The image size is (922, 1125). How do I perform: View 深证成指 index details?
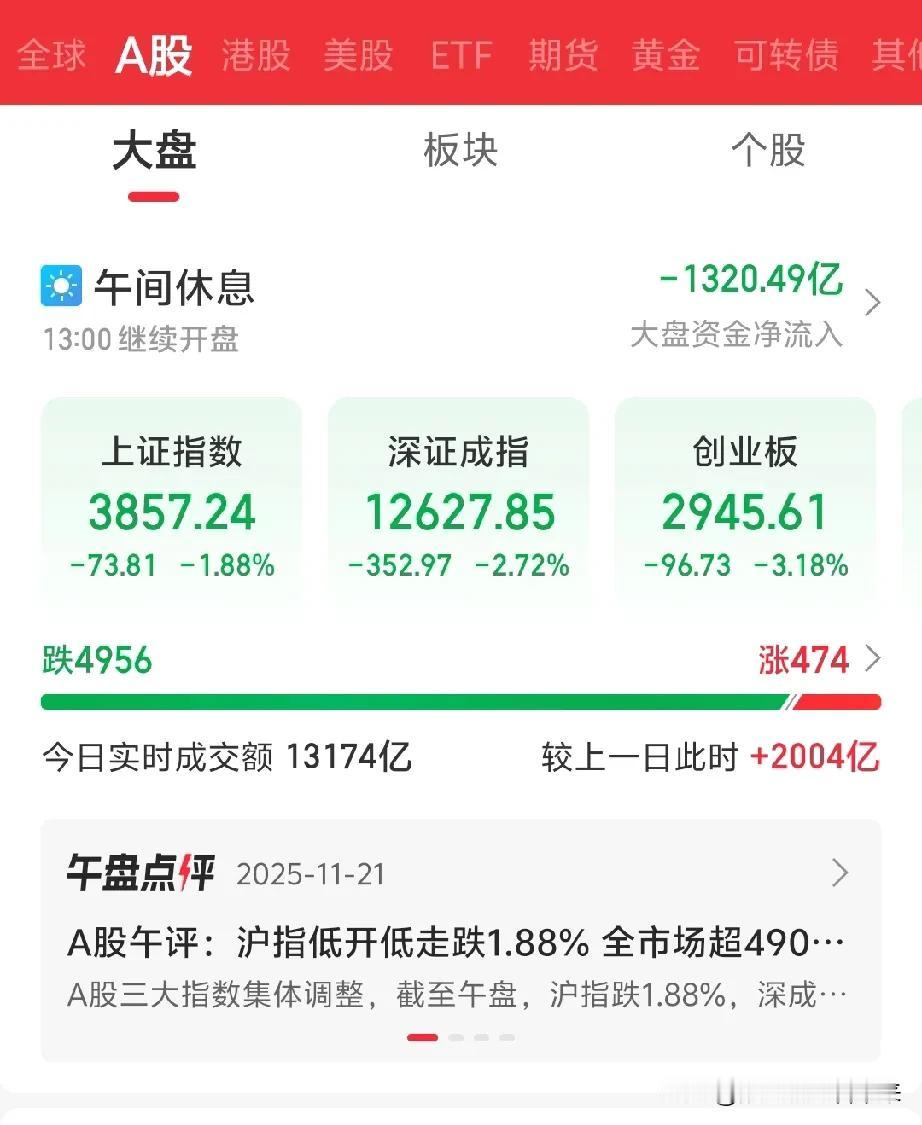pyautogui.click(x=458, y=500)
